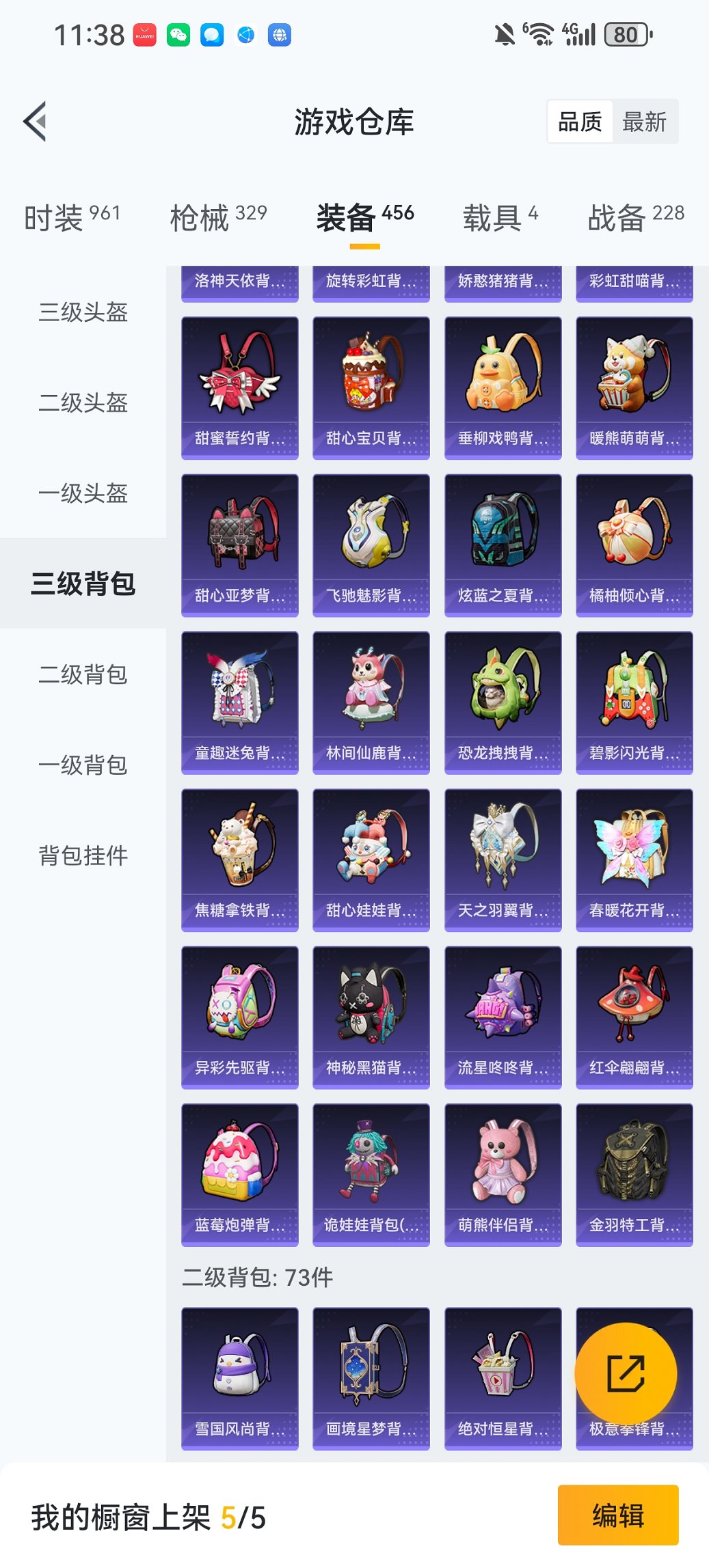Open the 恐龙拽拽 backpack item

click(503, 702)
